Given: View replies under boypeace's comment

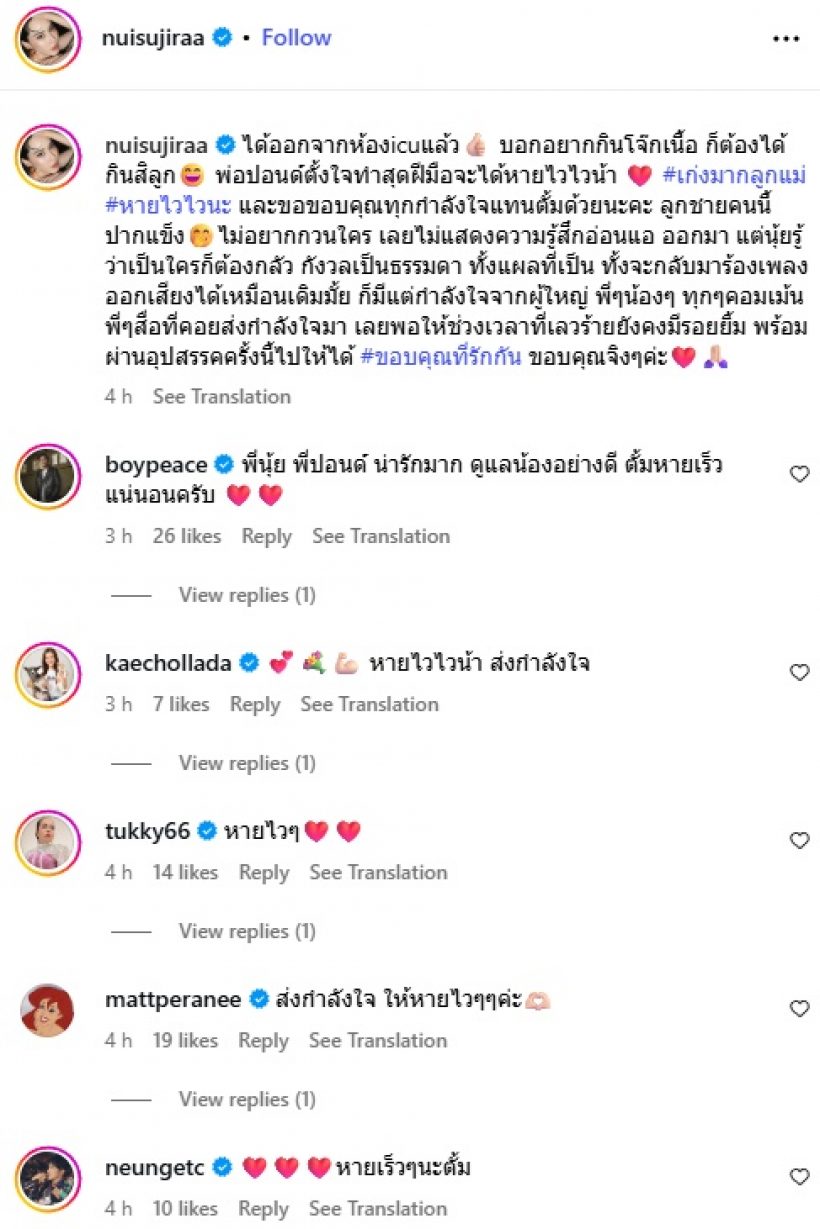Looking at the screenshot, I should [246, 595].
